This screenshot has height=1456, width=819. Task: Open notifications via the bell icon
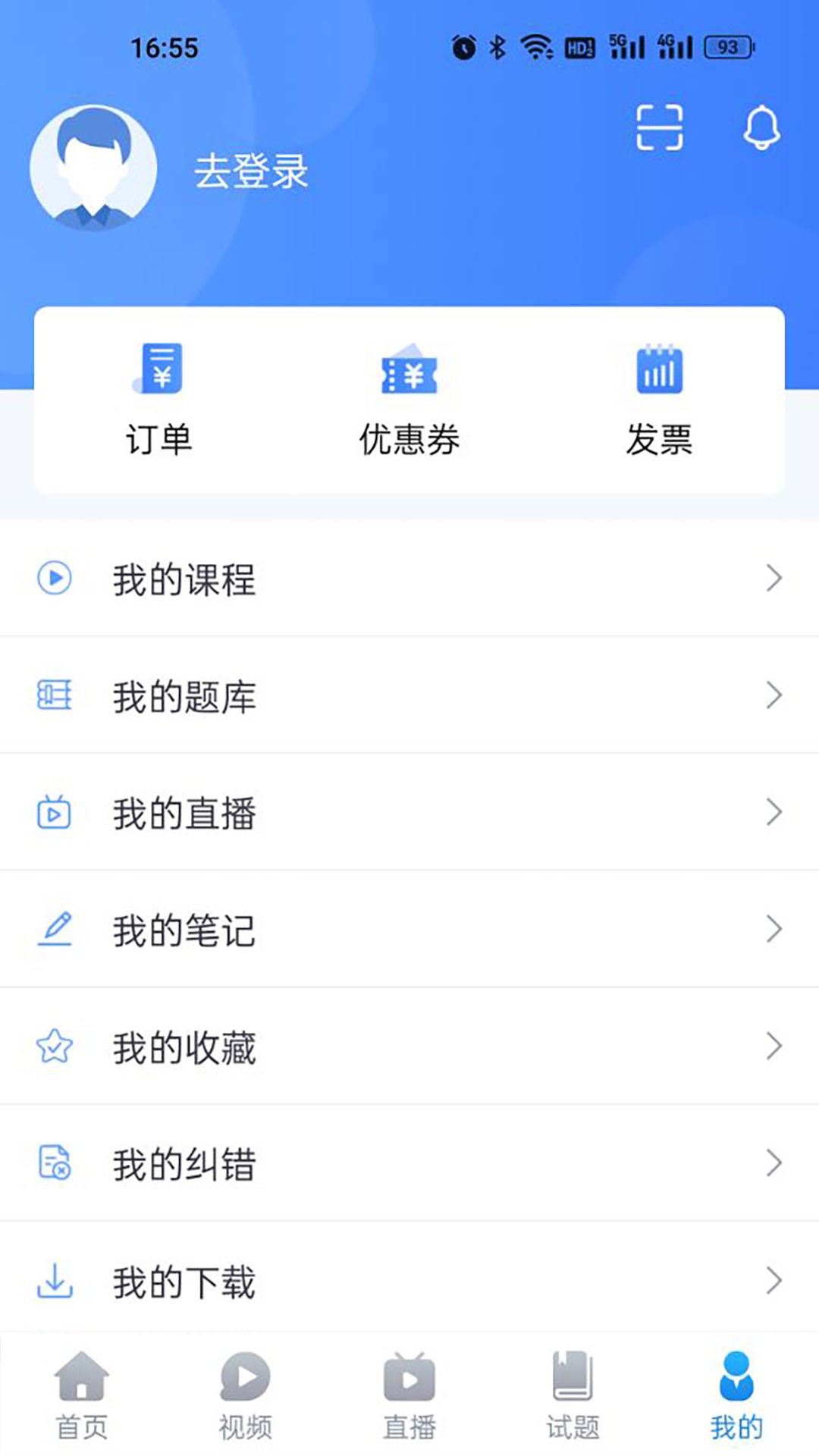pyautogui.click(x=761, y=129)
